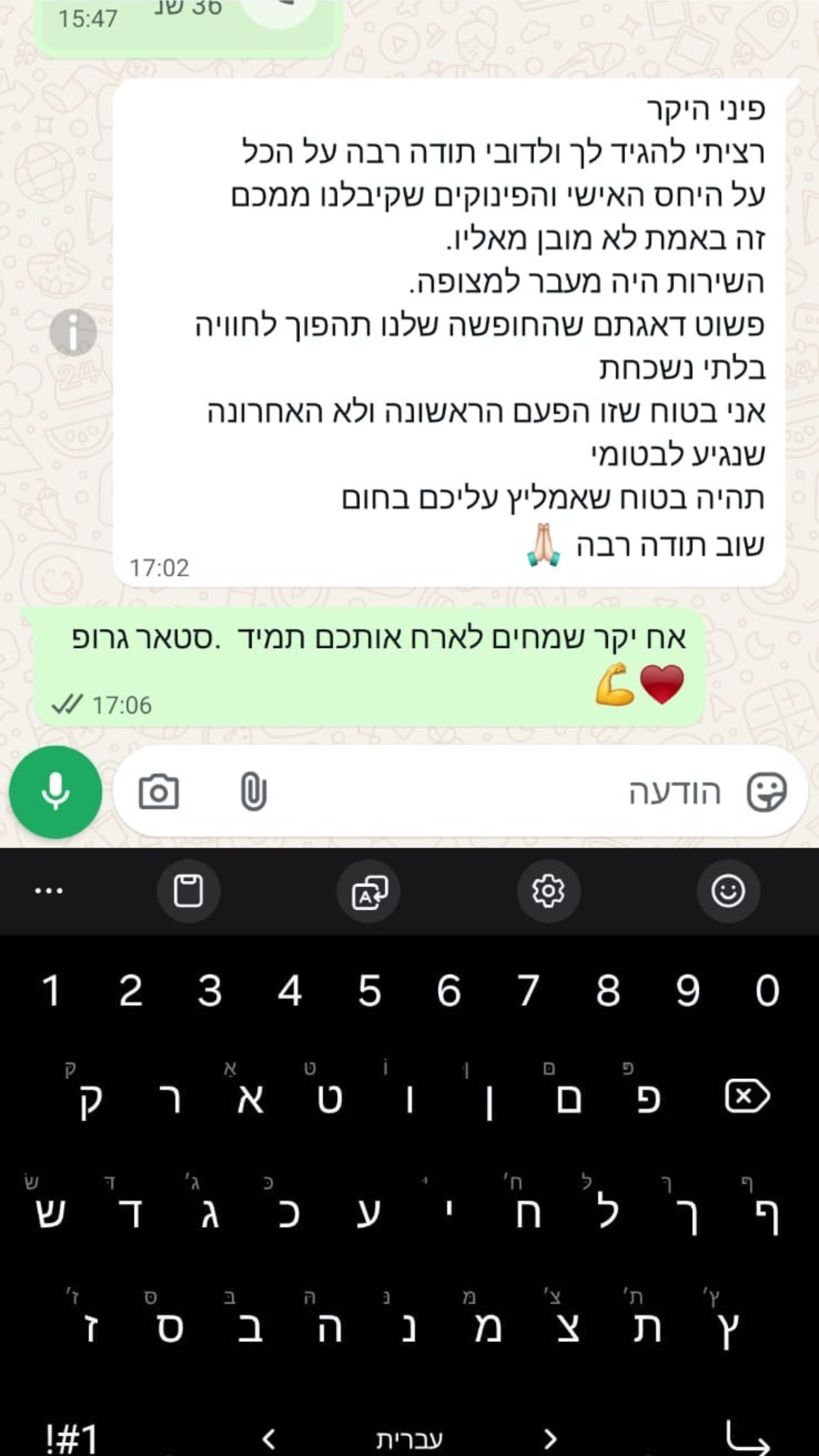Type the number 5 key
Viewport: 819px width, 1456px height.
[x=369, y=991]
